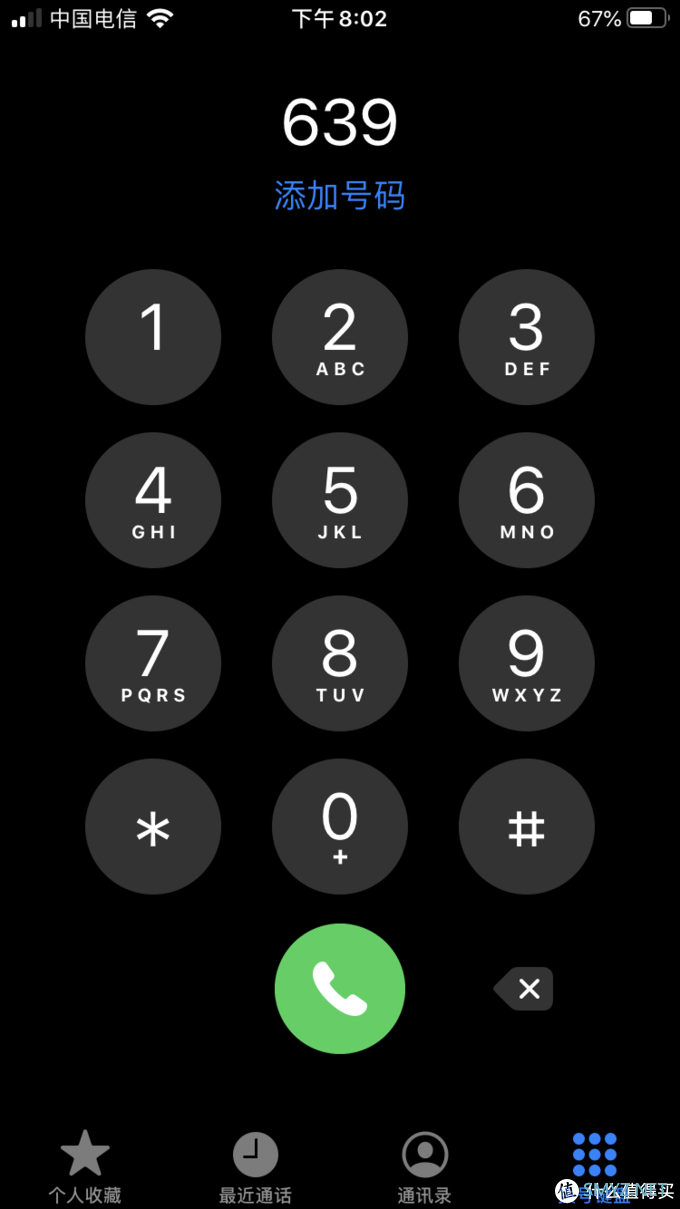Tap the 4 GHI key
680x1209 pixels.
click(x=153, y=500)
